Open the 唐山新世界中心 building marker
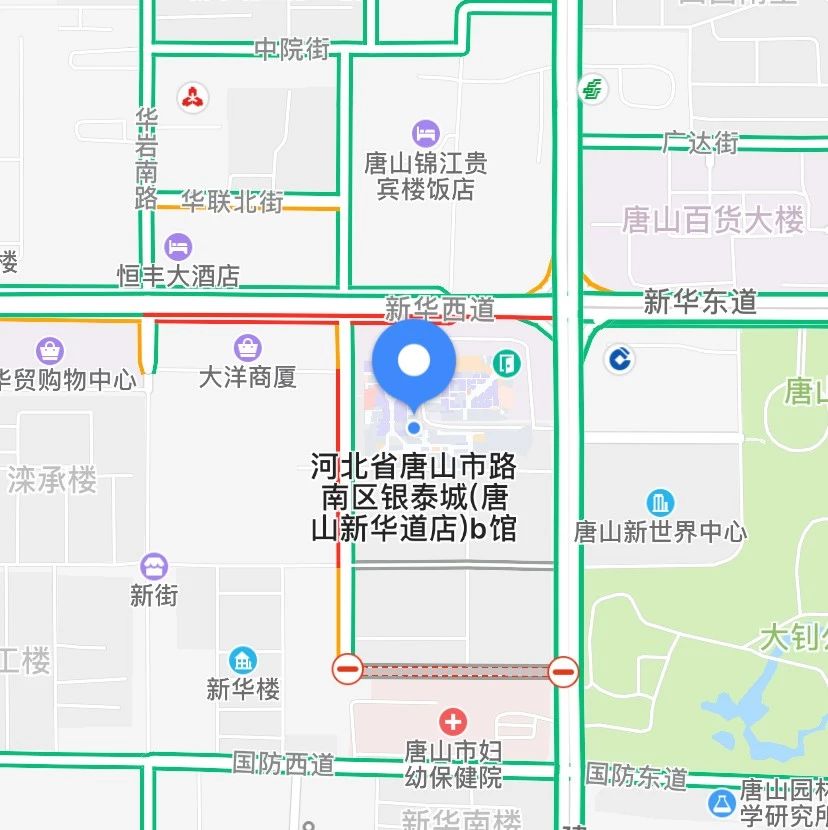 point(660,502)
